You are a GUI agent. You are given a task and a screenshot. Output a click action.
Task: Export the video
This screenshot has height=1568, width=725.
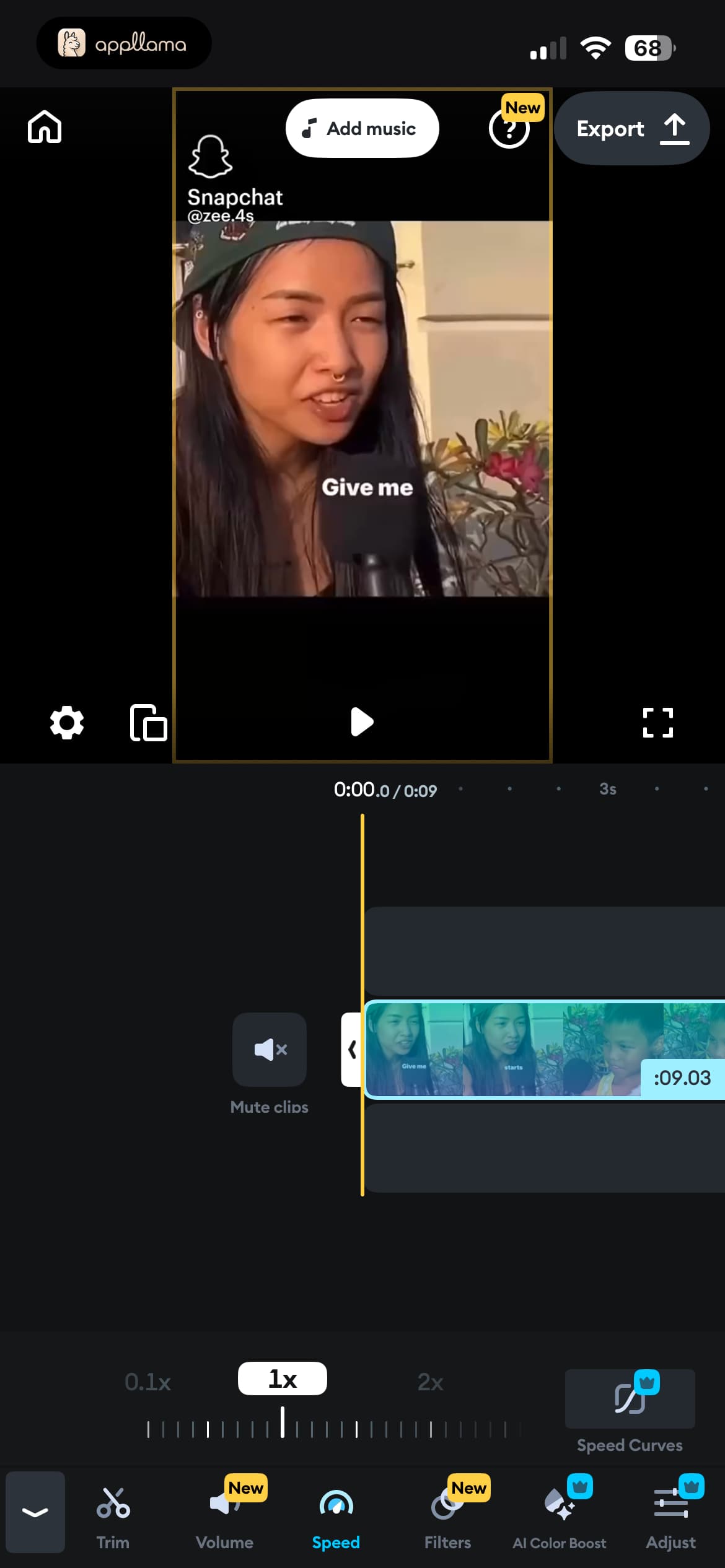(631, 128)
